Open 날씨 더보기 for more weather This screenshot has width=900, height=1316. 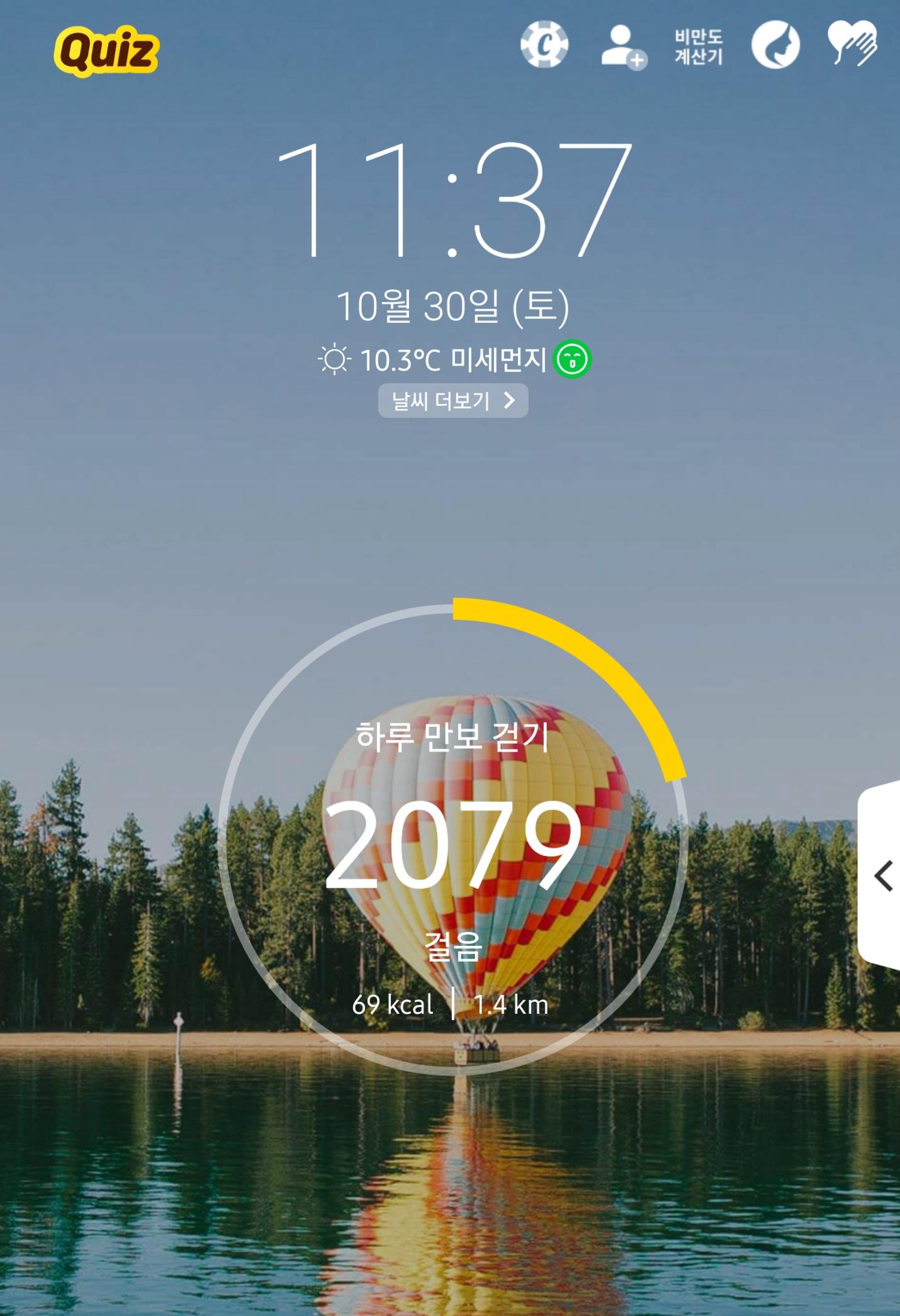pos(453,400)
